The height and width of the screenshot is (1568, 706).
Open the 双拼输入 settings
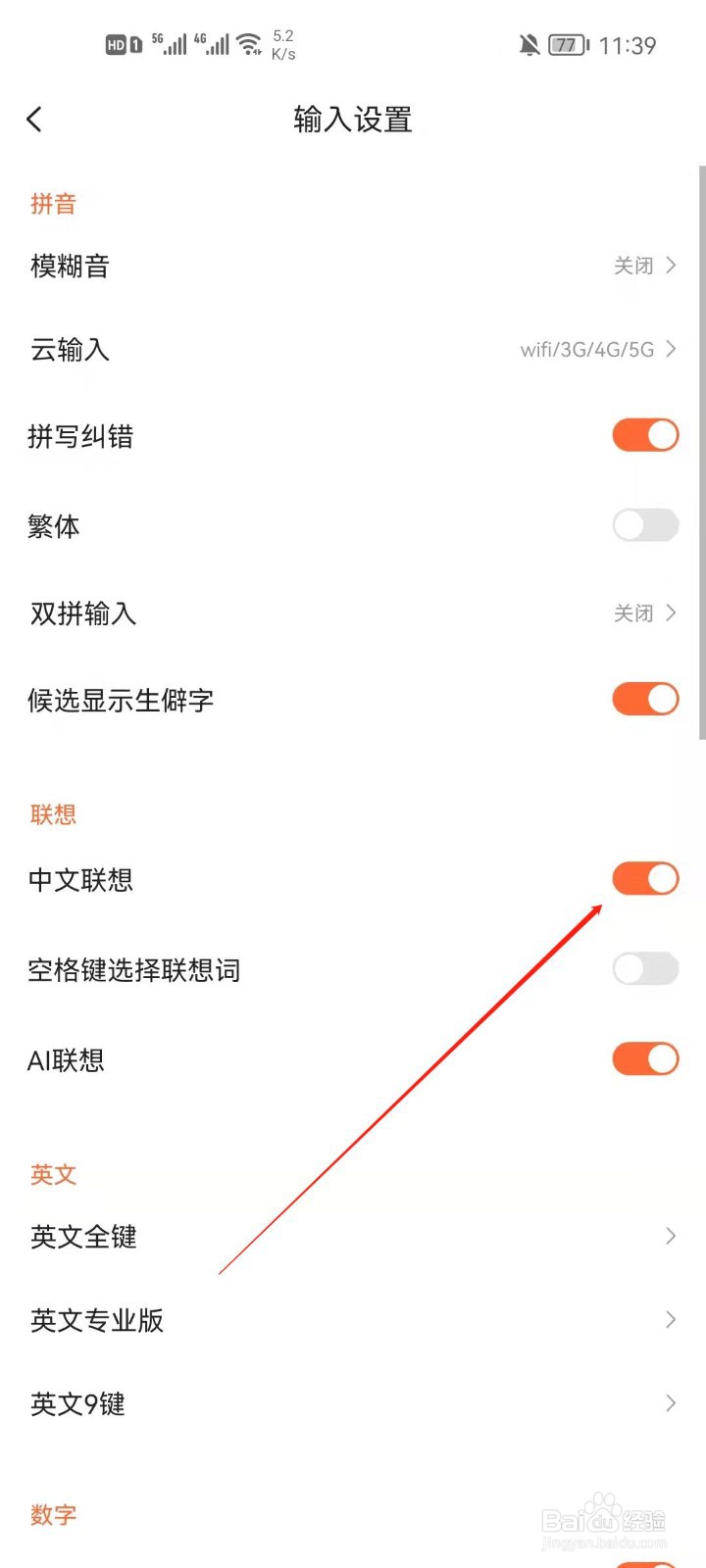[x=670, y=612]
